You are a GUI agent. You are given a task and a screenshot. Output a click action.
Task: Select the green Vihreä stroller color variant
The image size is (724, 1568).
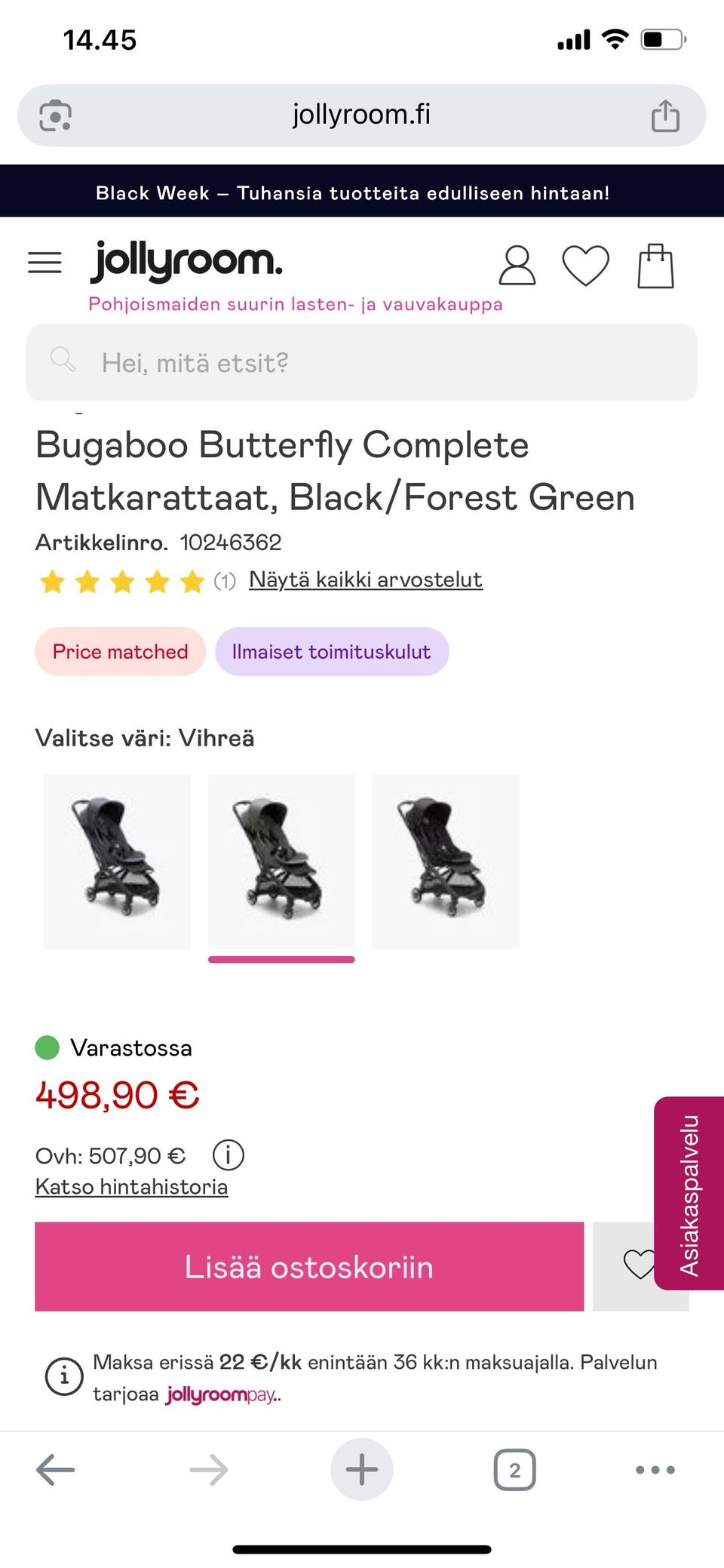(x=281, y=860)
